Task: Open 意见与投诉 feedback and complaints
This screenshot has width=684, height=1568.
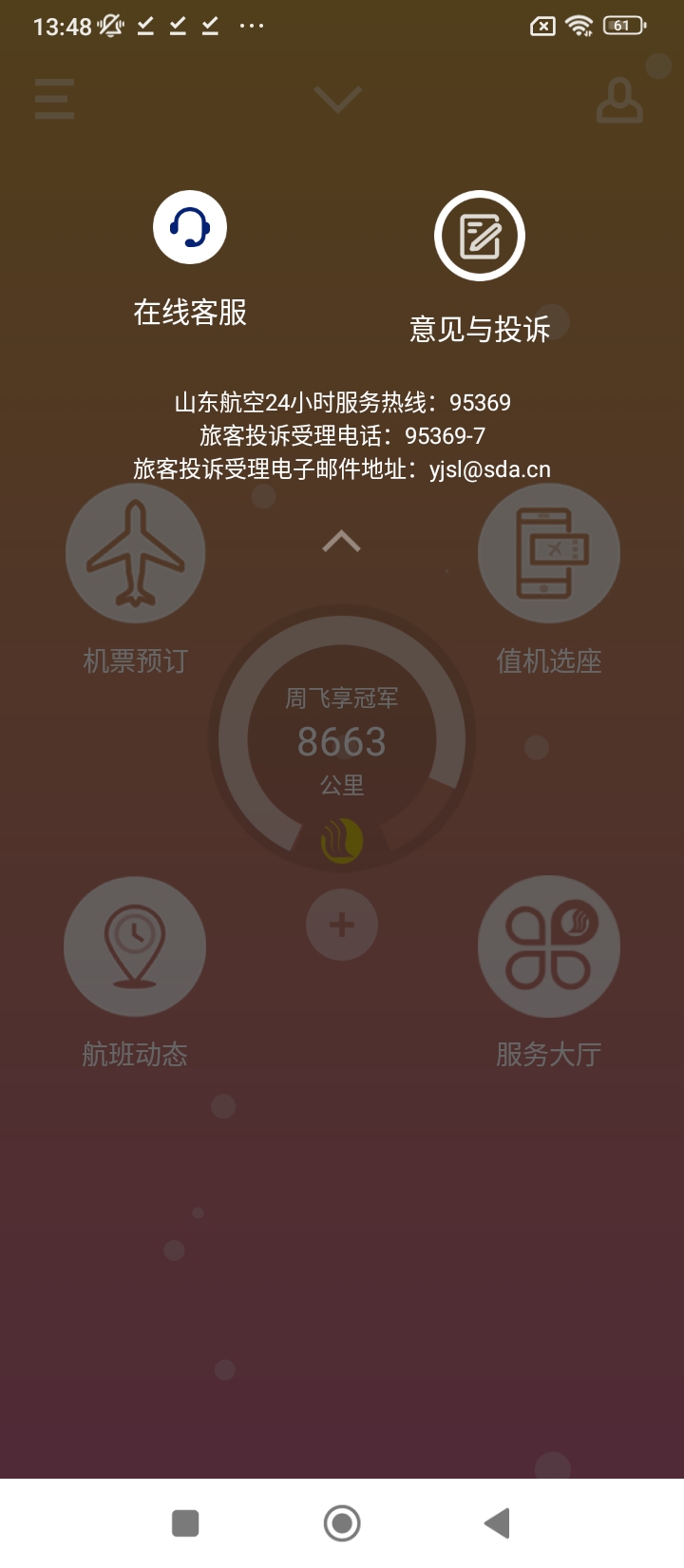Action: (x=480, y=237)
